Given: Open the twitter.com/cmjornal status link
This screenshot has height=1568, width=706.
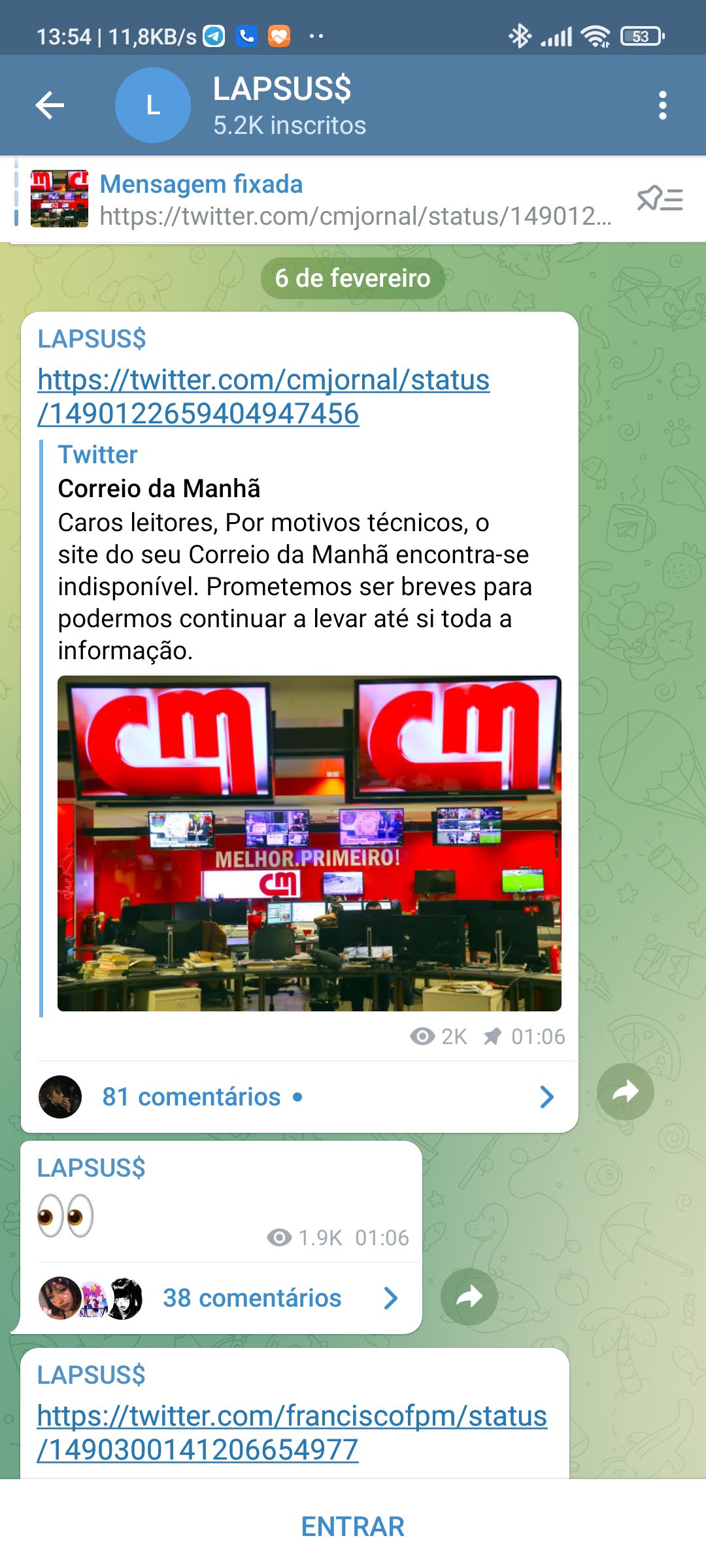Looking at the screenshot, I should (263, 397).
